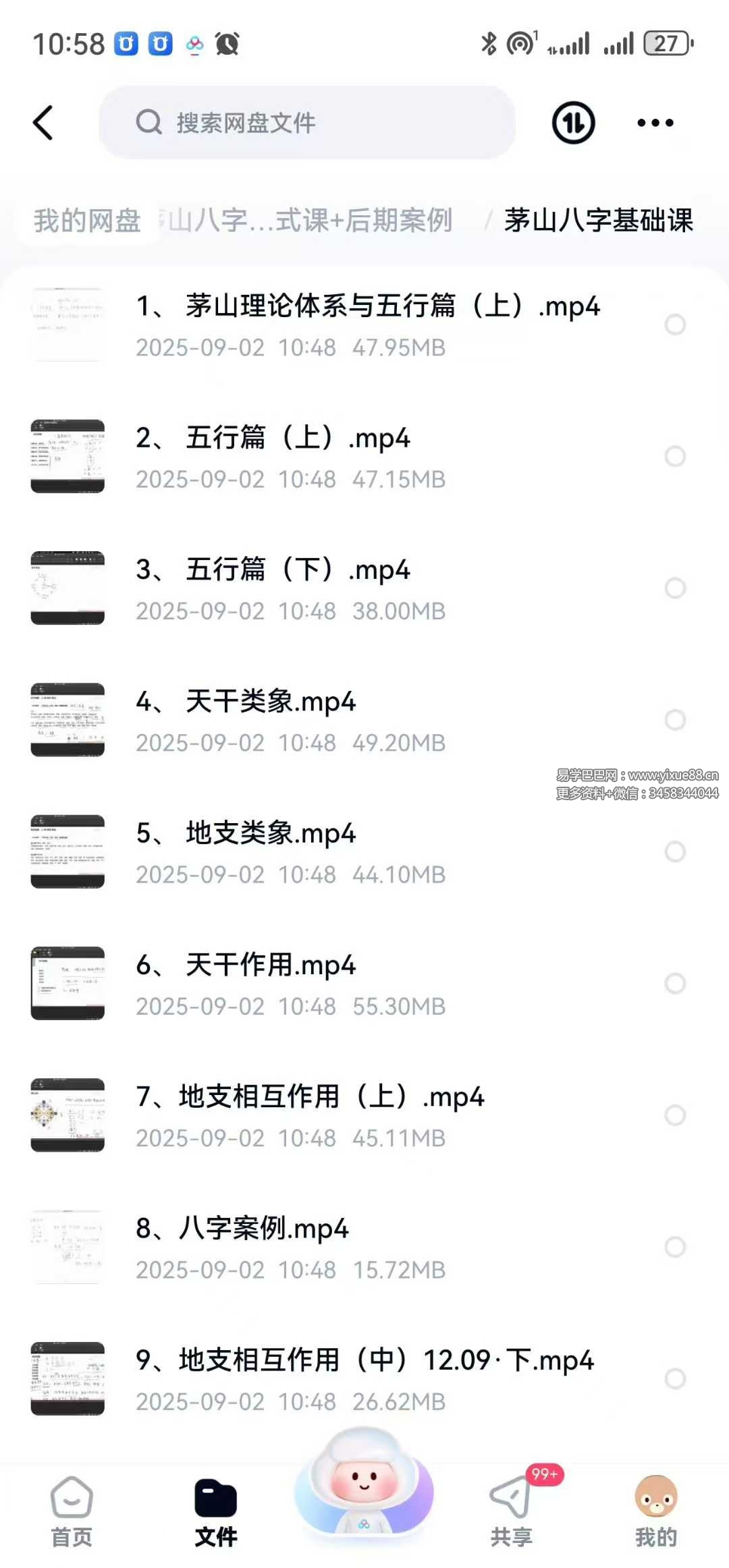Tap the 搜索网盘文件 search field

(x=307, y=123)
